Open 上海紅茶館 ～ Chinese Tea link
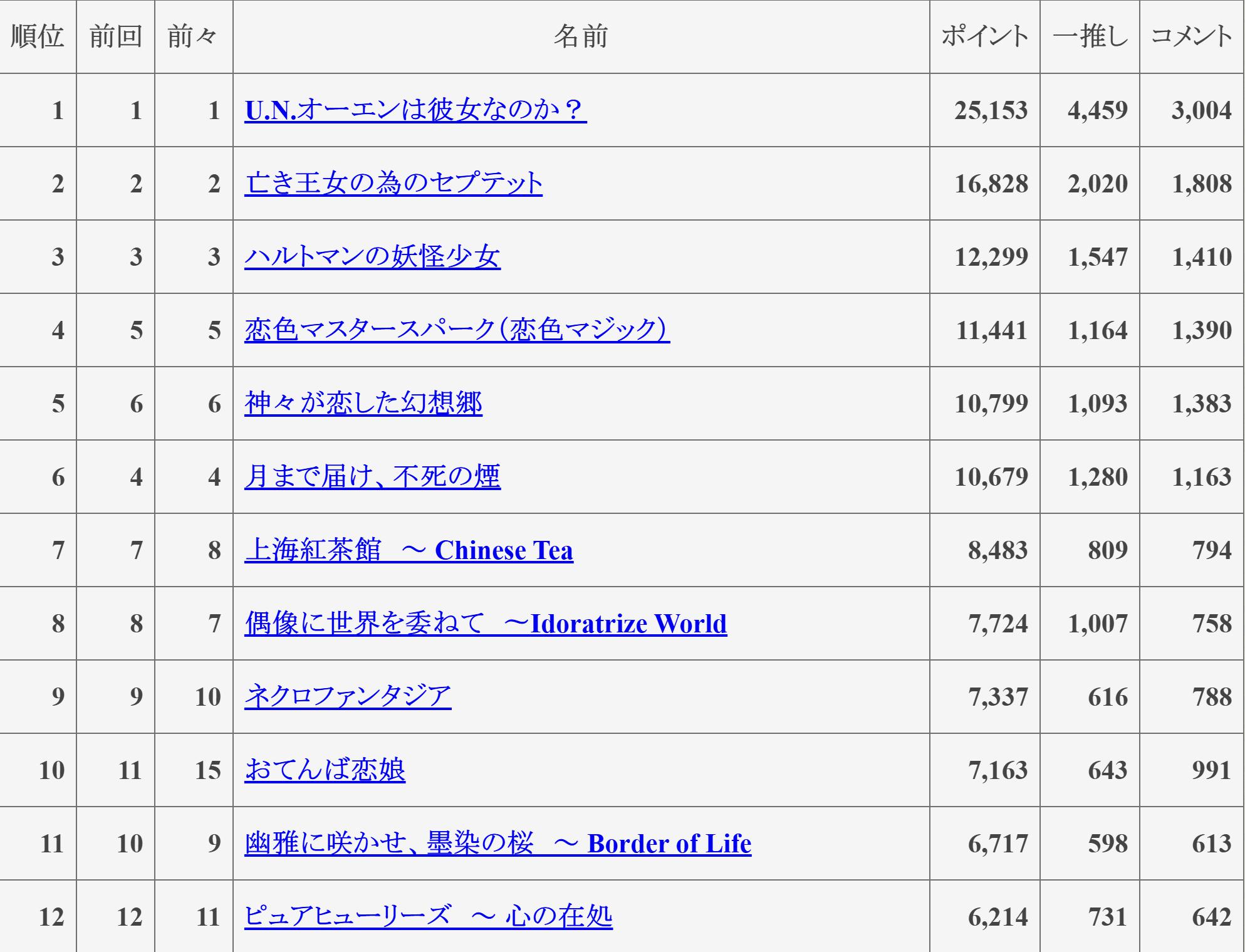1245x952 pixels. [x=409, y=550]
